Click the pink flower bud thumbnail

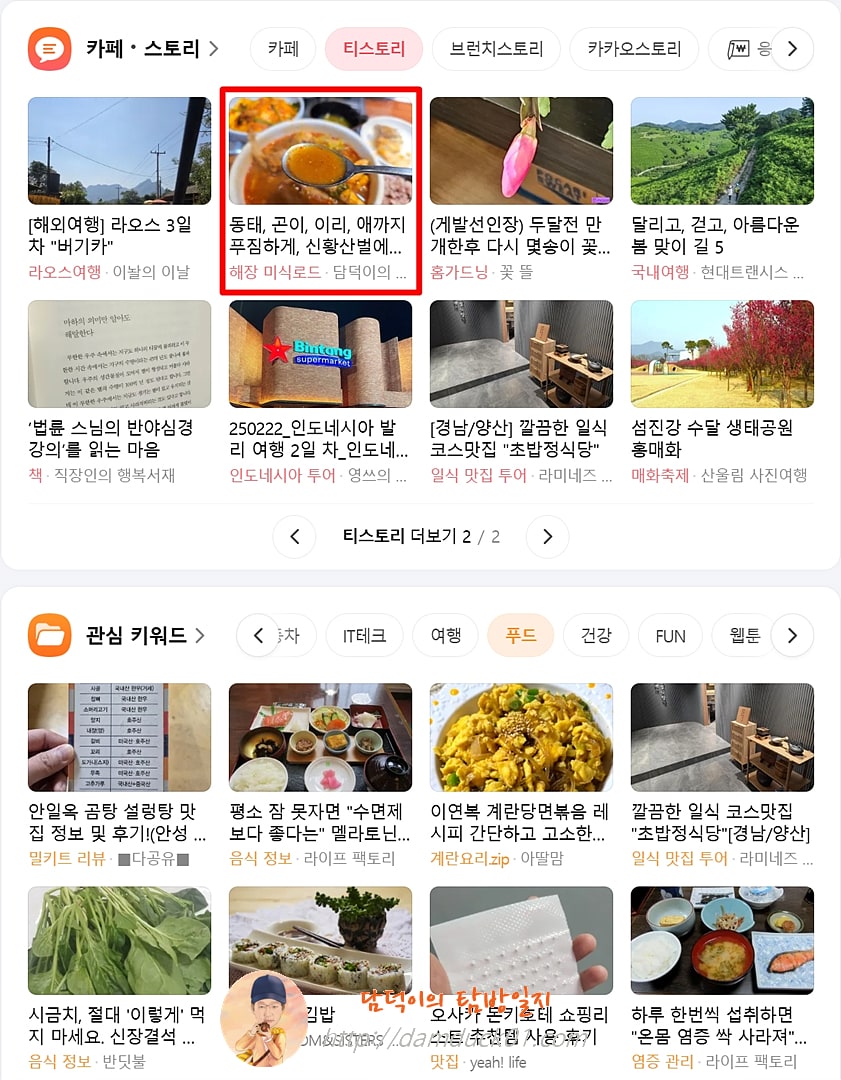[521, 150]
